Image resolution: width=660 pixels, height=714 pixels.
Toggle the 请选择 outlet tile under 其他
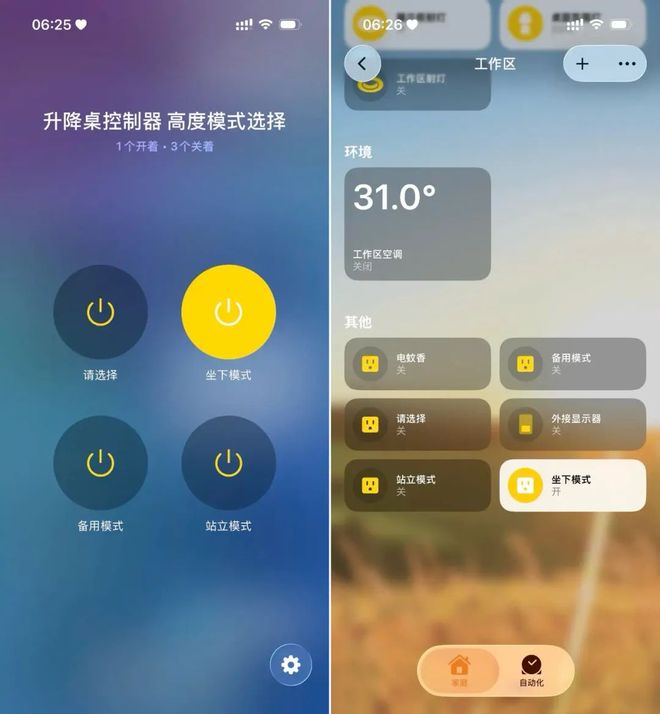(x=417, y=424)
